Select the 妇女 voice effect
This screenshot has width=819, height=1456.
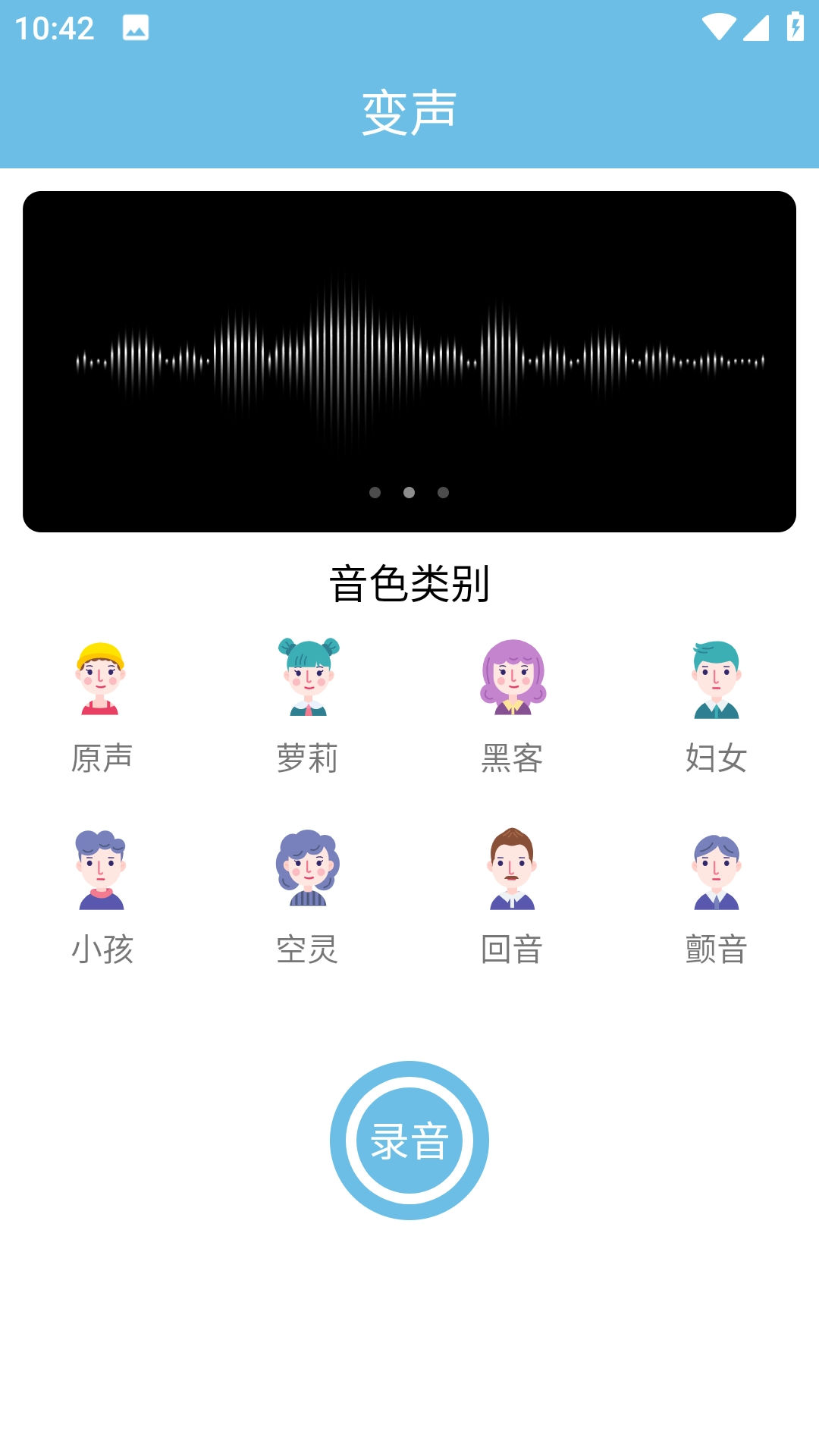717,707
